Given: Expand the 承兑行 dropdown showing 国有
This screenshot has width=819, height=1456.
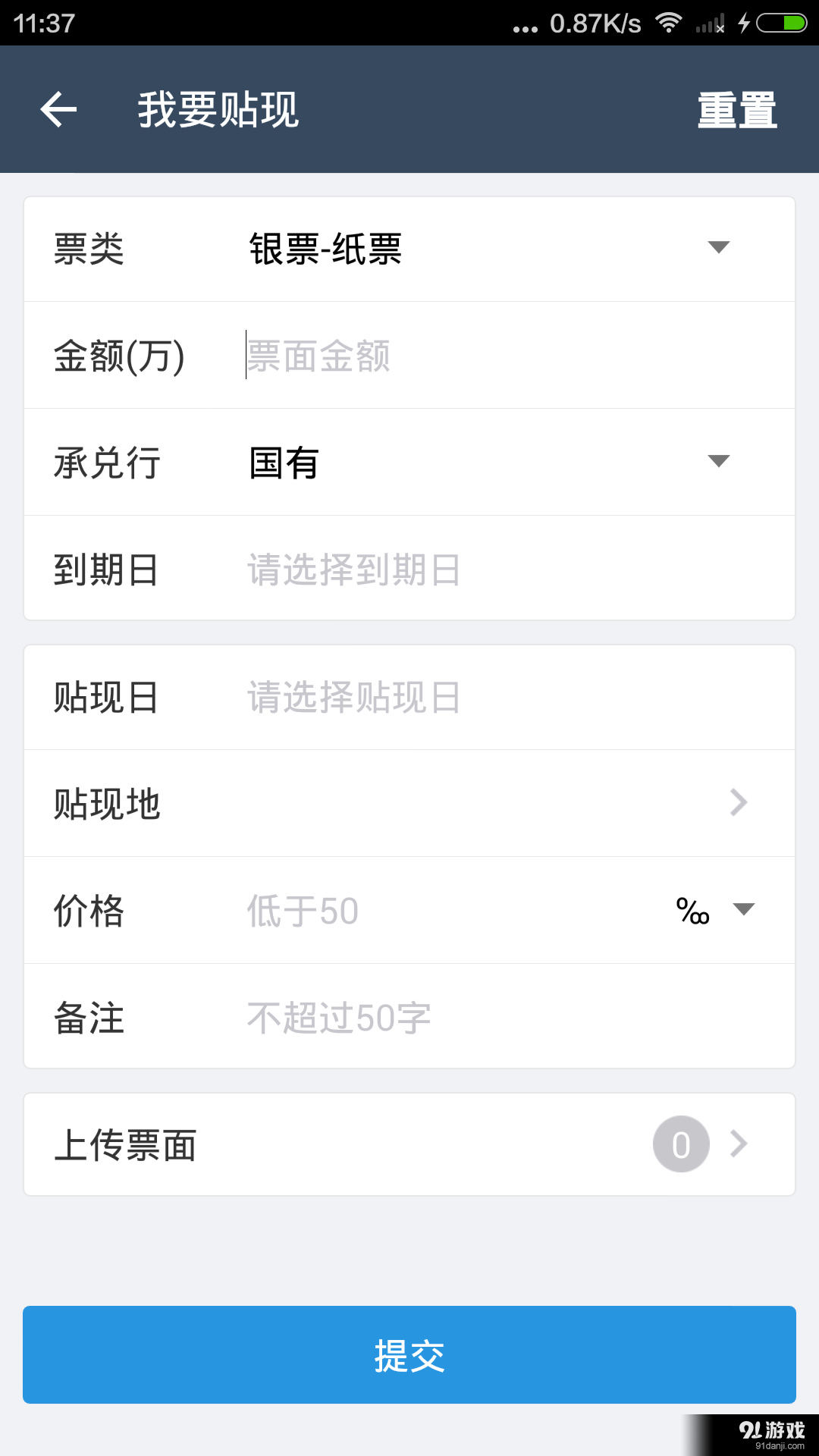Looking at the screenshot, I should click(x=717, y=461).
